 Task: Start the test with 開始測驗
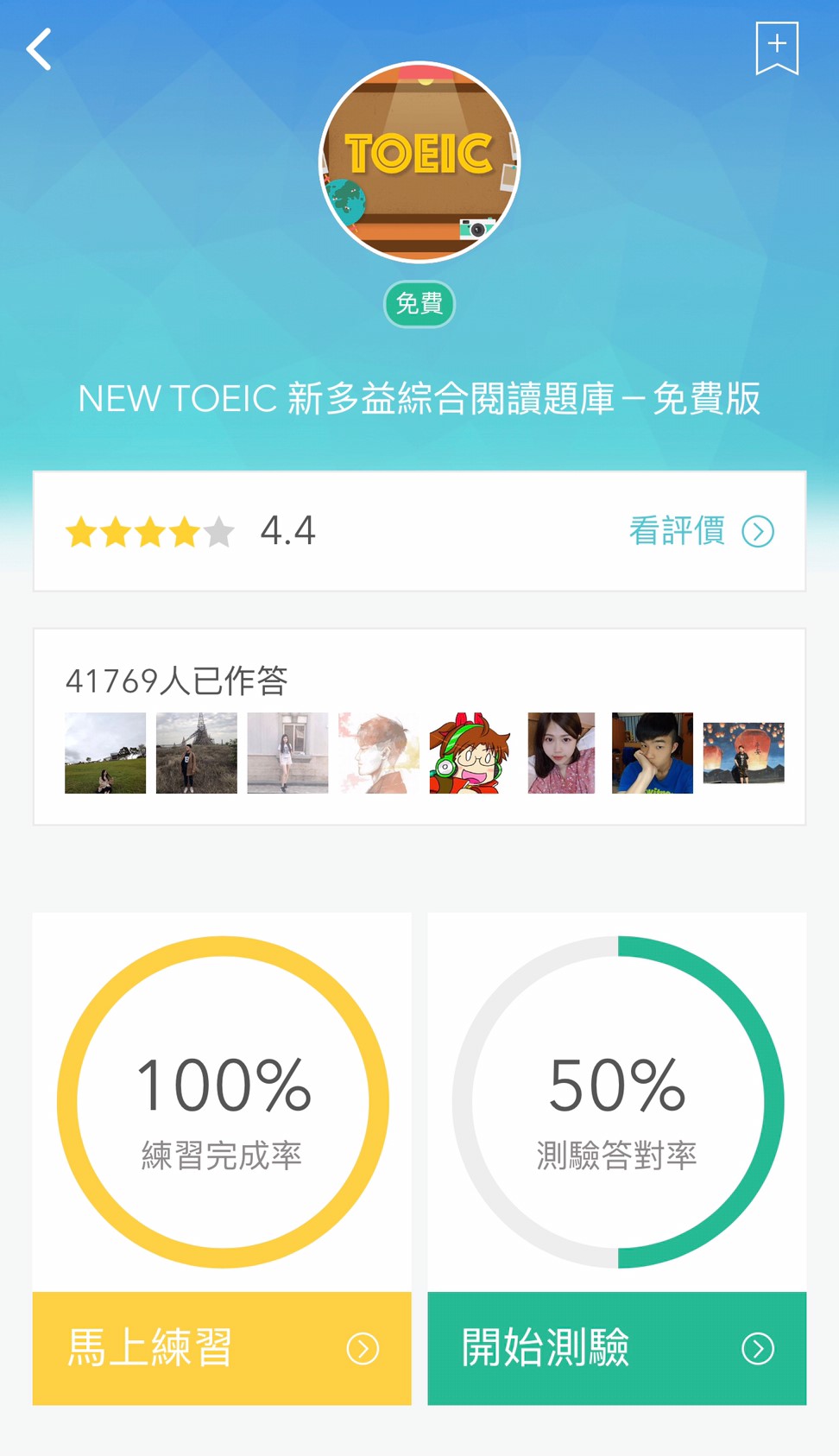pyautogui.click(x=616, y=1347)
